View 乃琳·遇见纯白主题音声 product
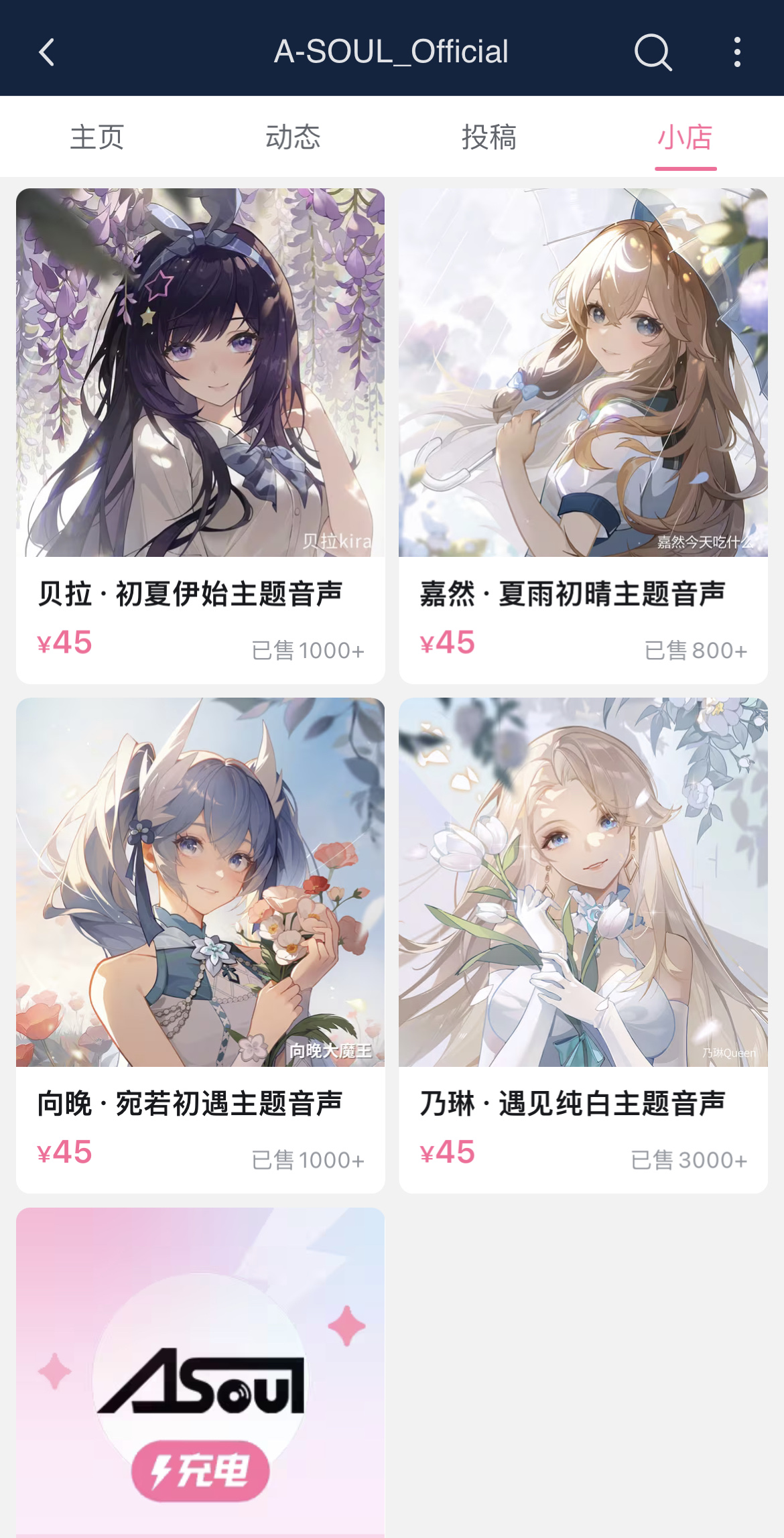Viewport: 784px width, 1538px height. coord(583,945)
